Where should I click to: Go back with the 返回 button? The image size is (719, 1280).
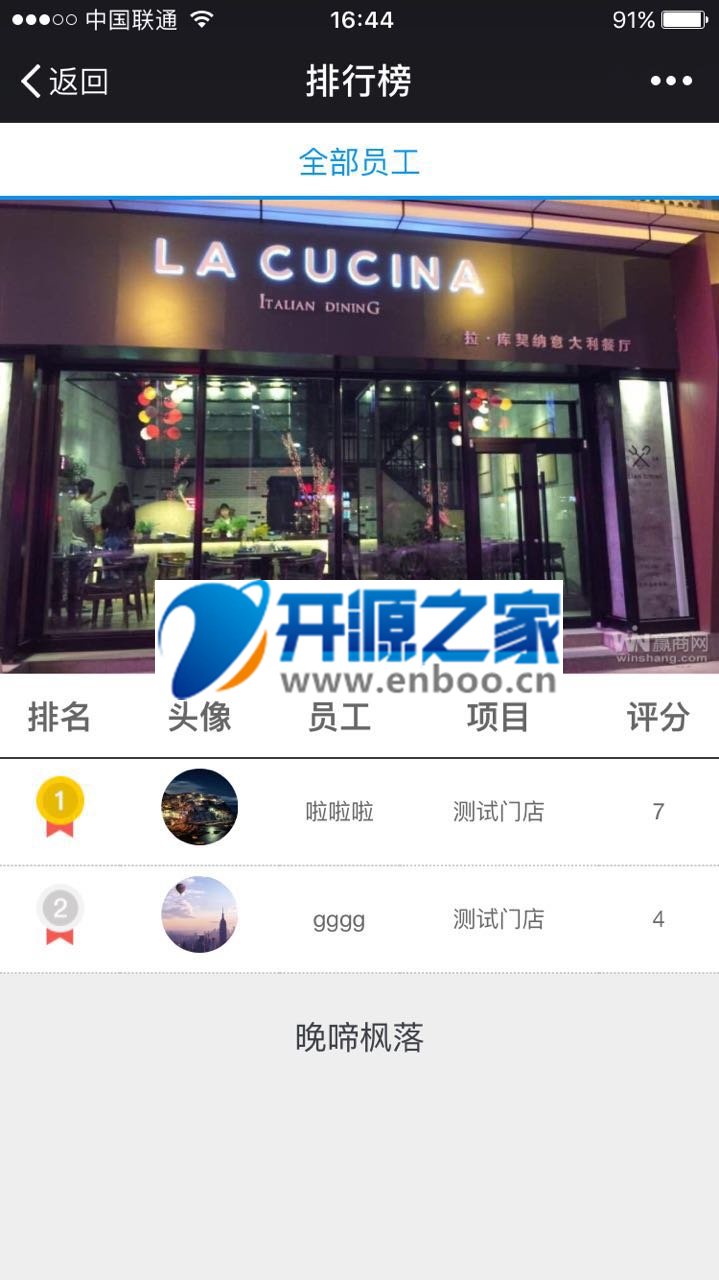coord(64,81)
